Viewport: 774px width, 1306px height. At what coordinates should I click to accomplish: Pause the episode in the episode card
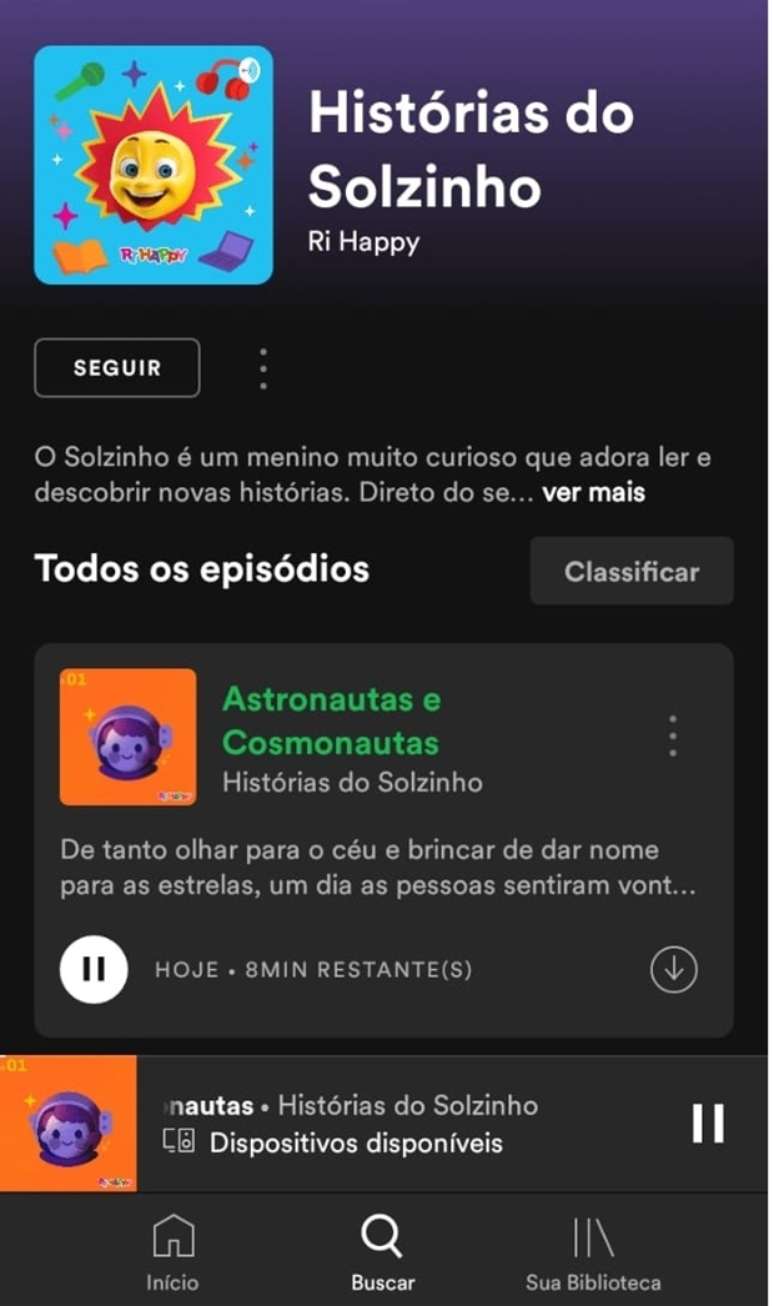pos(94,969)
